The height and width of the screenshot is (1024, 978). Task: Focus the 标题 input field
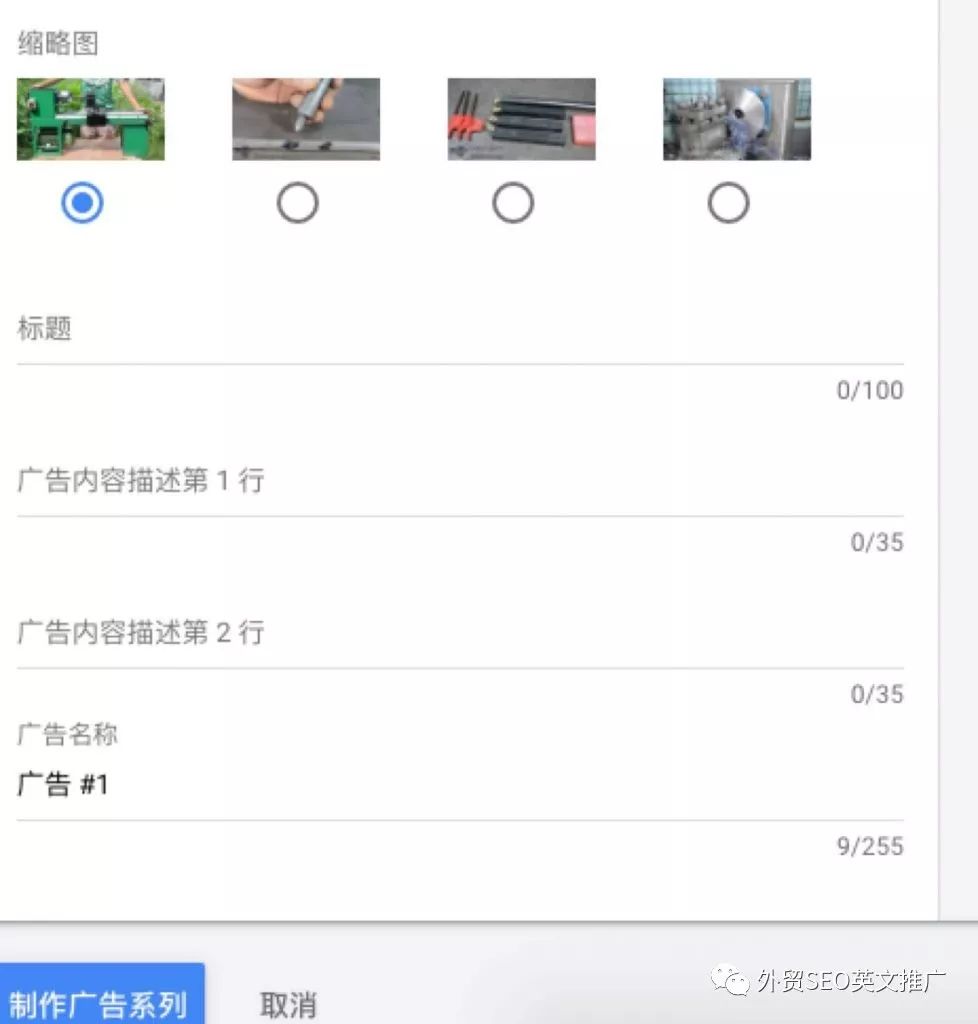pos(460,340)
